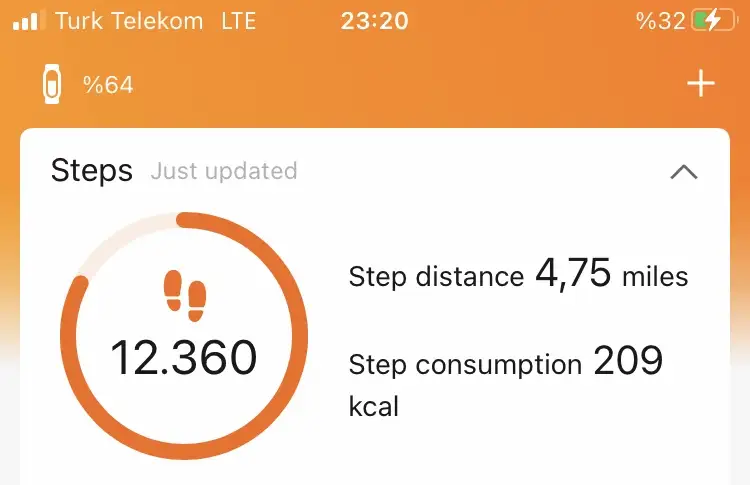Open the 12.360 steps progress ring
Image resolution: width=750 pixels, height=485 pixels.
[x=183, y=336]
